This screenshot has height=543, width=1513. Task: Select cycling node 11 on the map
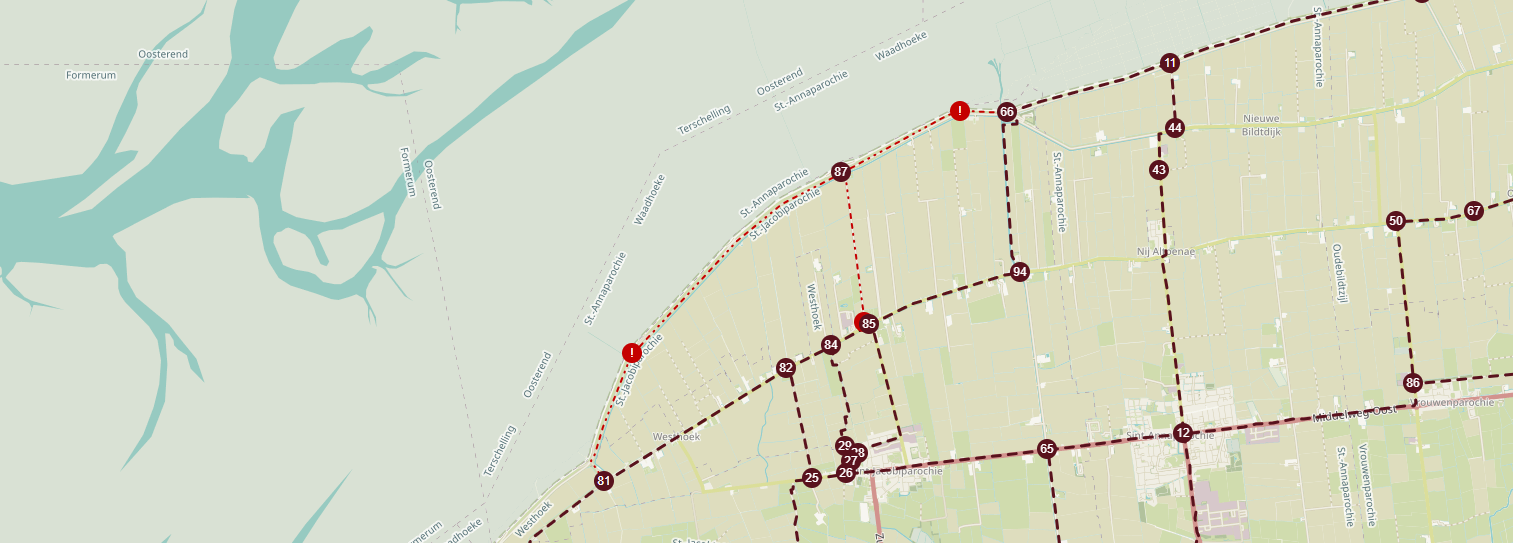tap(1170, 63)
